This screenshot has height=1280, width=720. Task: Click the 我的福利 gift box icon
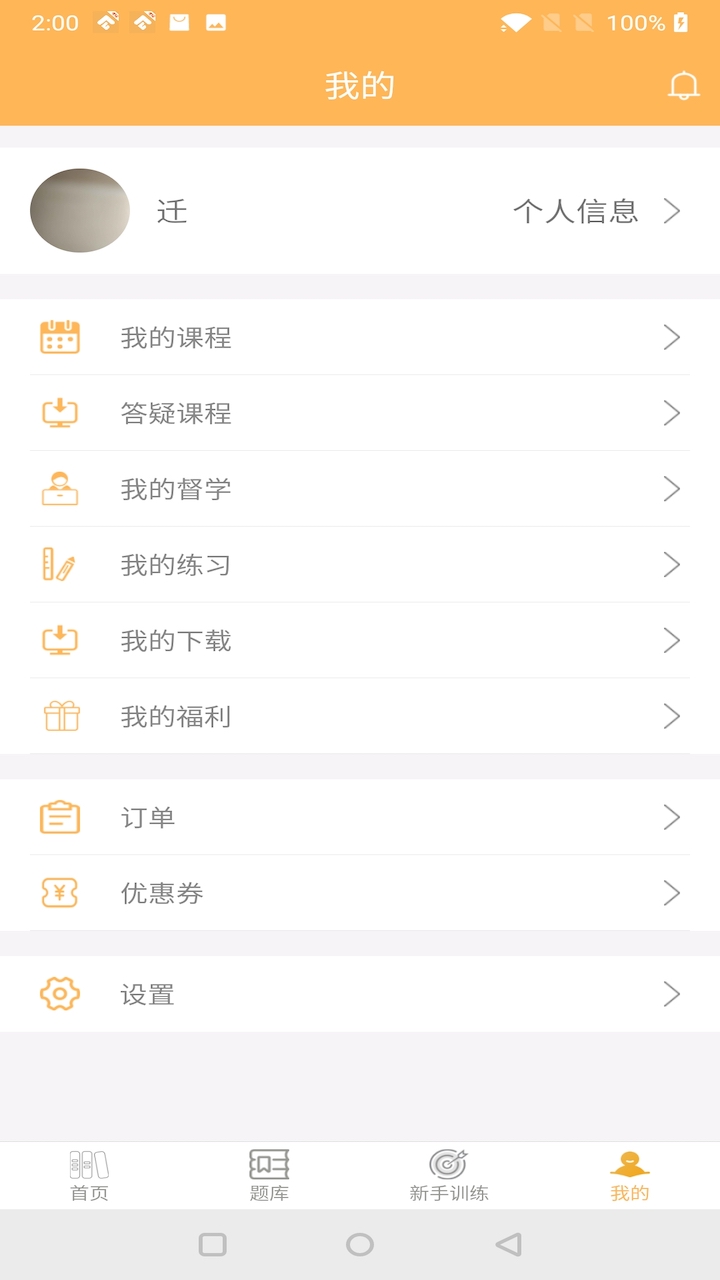[x=60, y=716]
